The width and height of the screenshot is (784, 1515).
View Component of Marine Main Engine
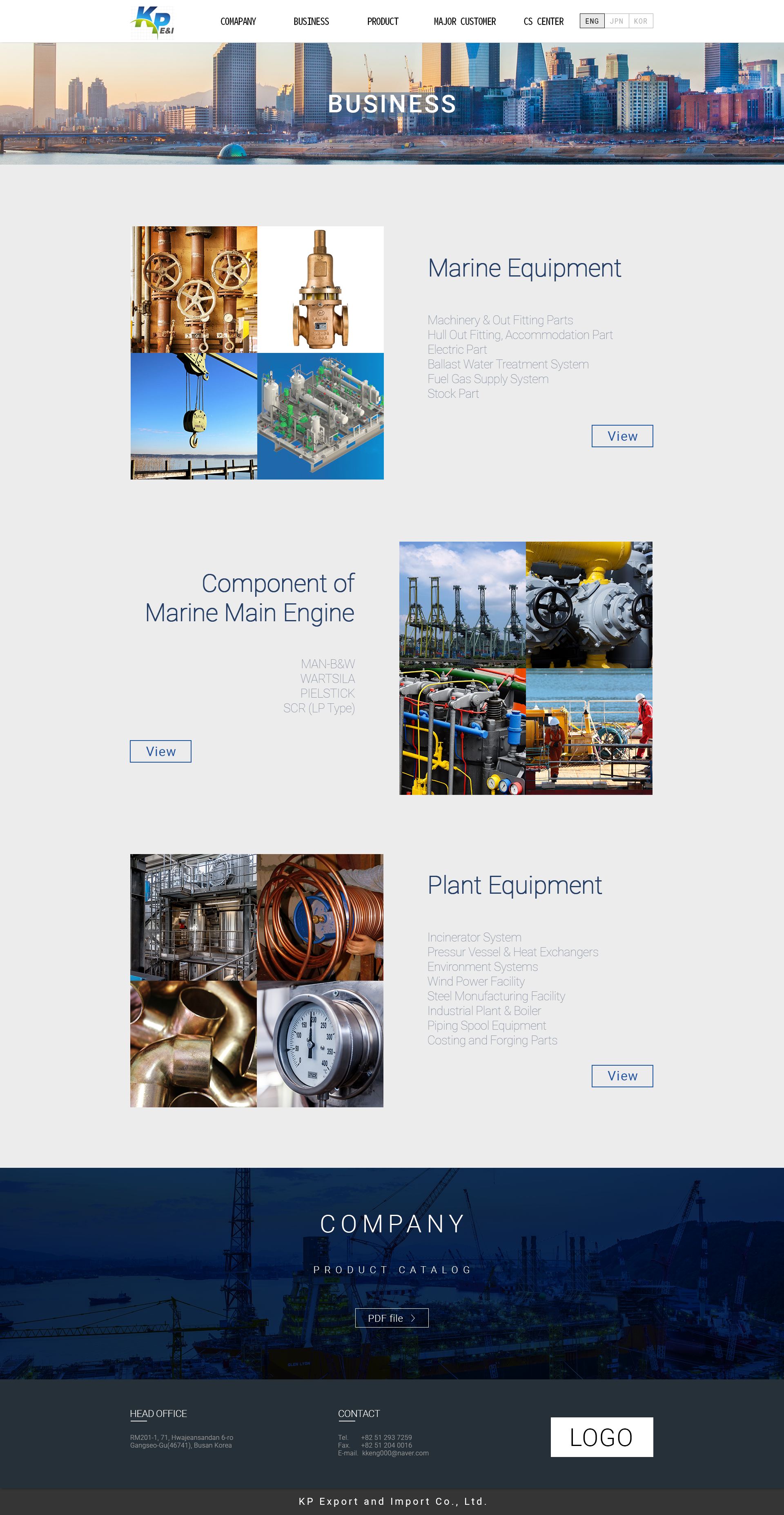[x=160, y=752]
